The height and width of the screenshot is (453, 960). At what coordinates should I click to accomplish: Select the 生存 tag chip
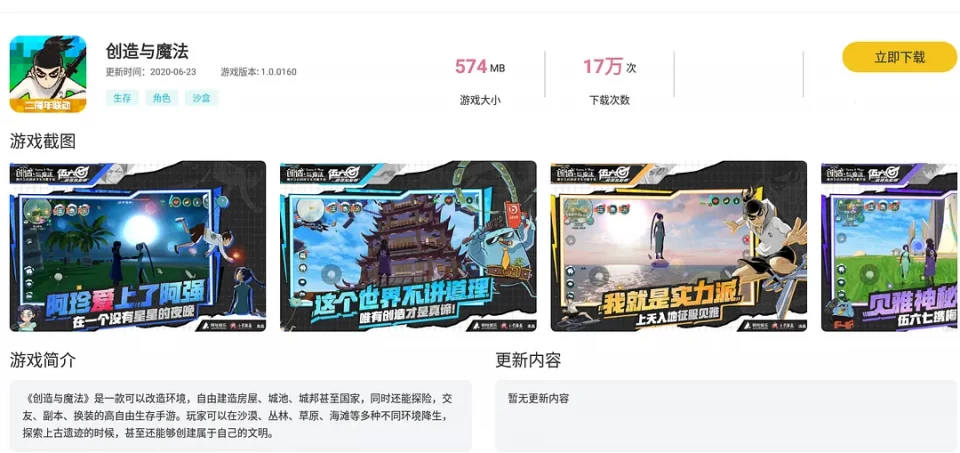point(122,98)
